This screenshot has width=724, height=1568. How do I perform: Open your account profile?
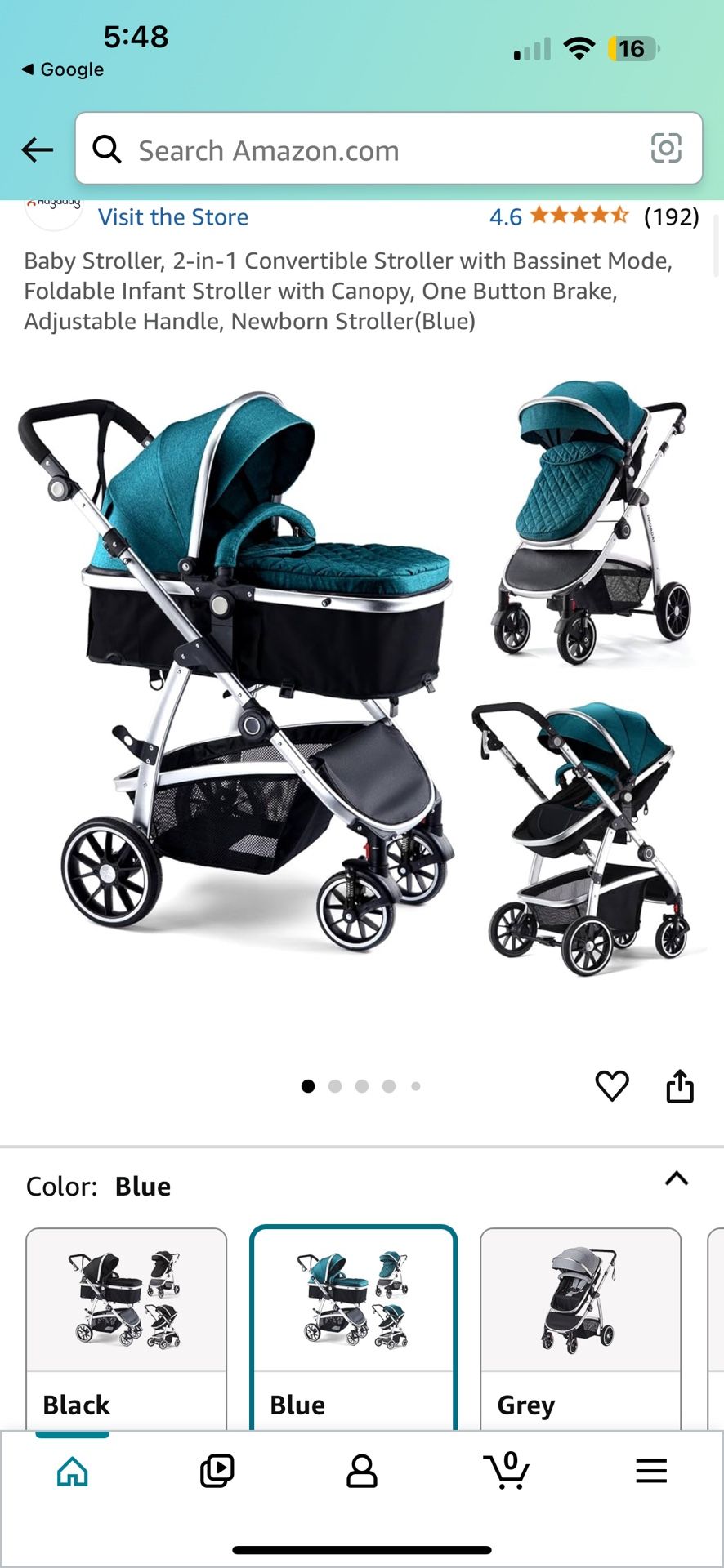[361, 1470]
